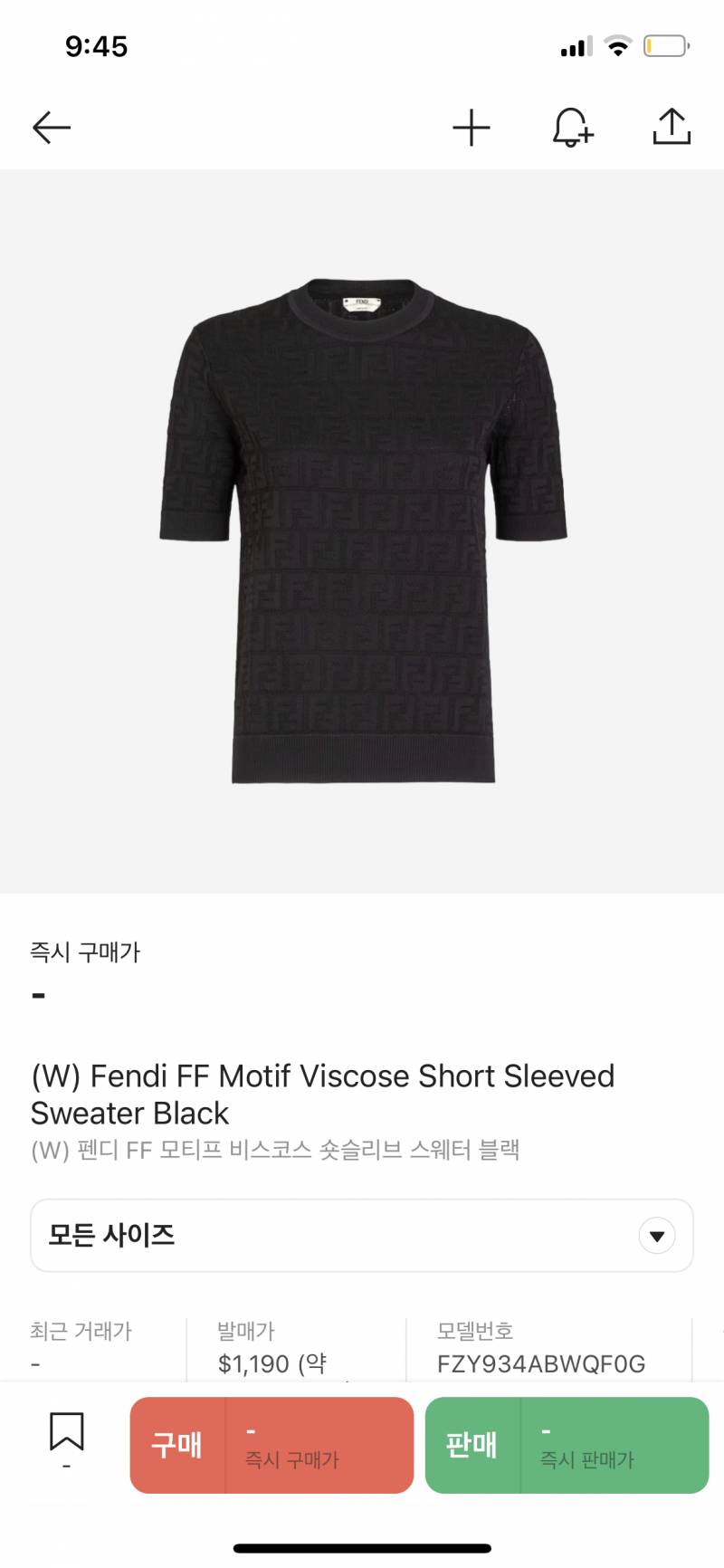Tap the plus icon in the top bar
The image size is (724, 1568).
pos(472,128)
